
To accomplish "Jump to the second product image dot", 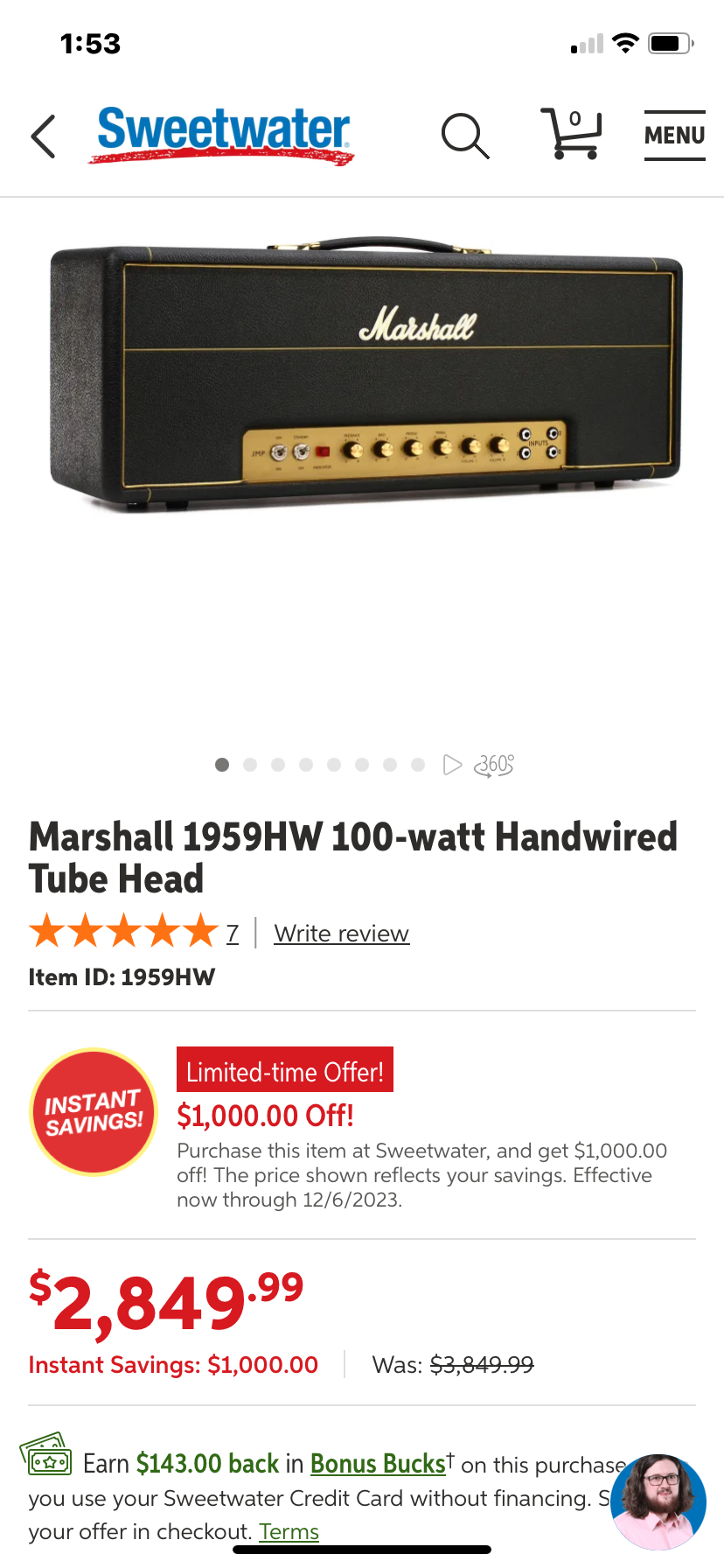I will coord(250,765).
